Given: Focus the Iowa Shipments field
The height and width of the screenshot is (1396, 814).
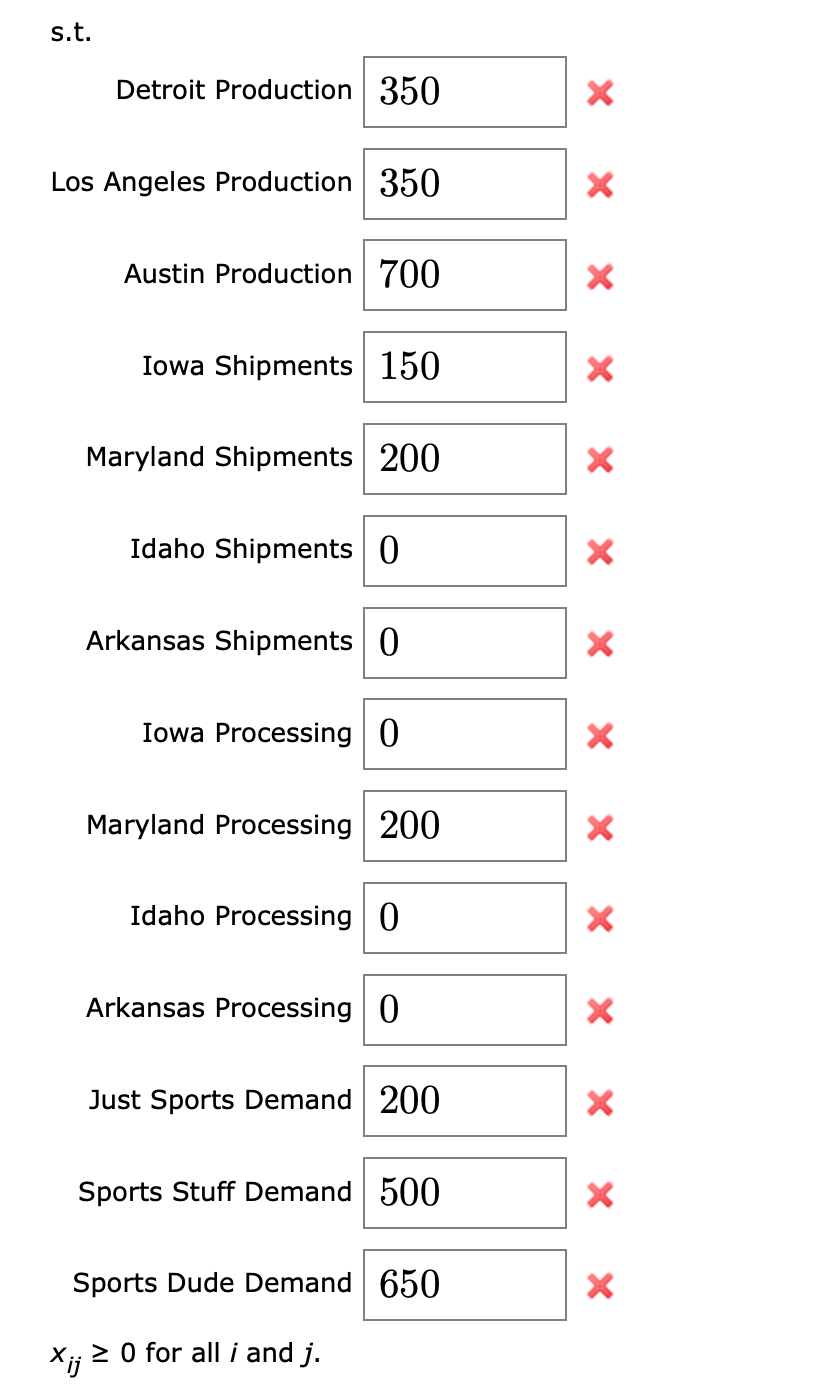Looking at the screenshot, I should point(464,367).
